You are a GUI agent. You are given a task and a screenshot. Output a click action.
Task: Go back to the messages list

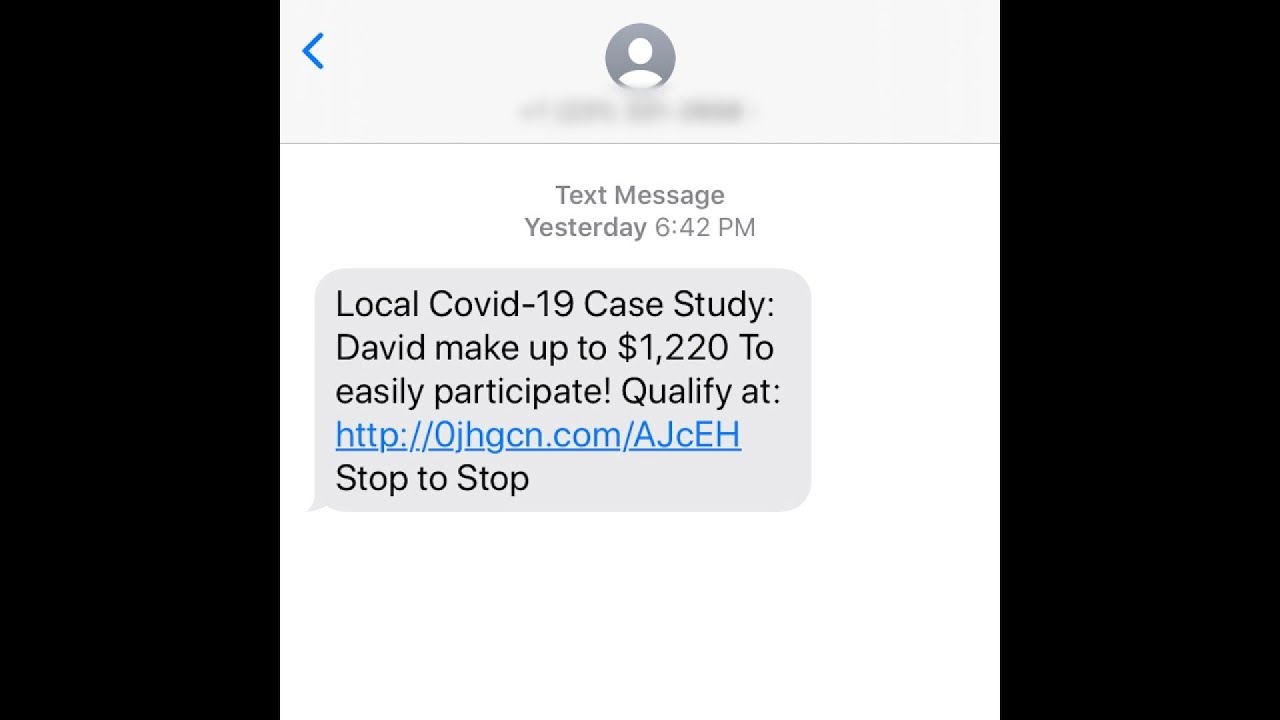313,51
